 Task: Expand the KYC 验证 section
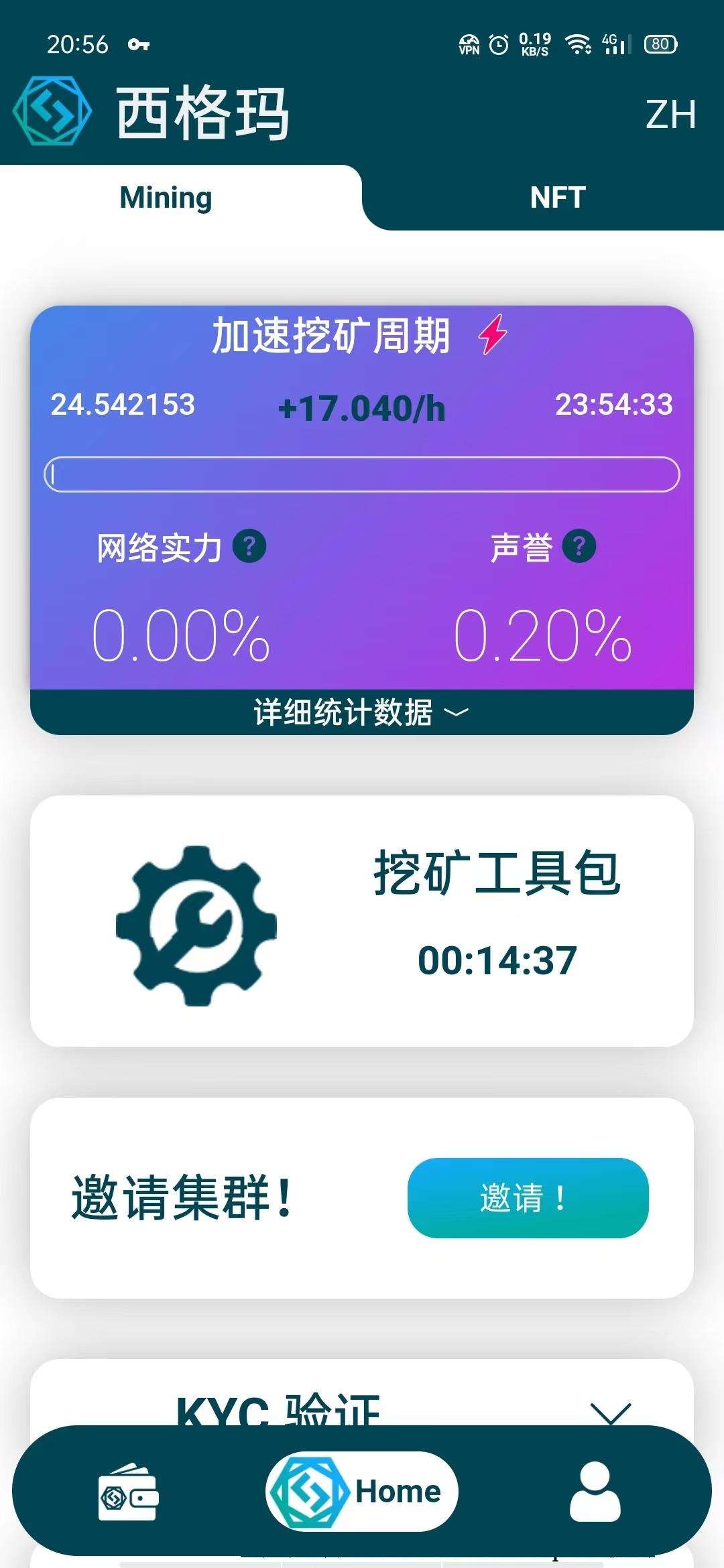click(x=611, y=1411)
